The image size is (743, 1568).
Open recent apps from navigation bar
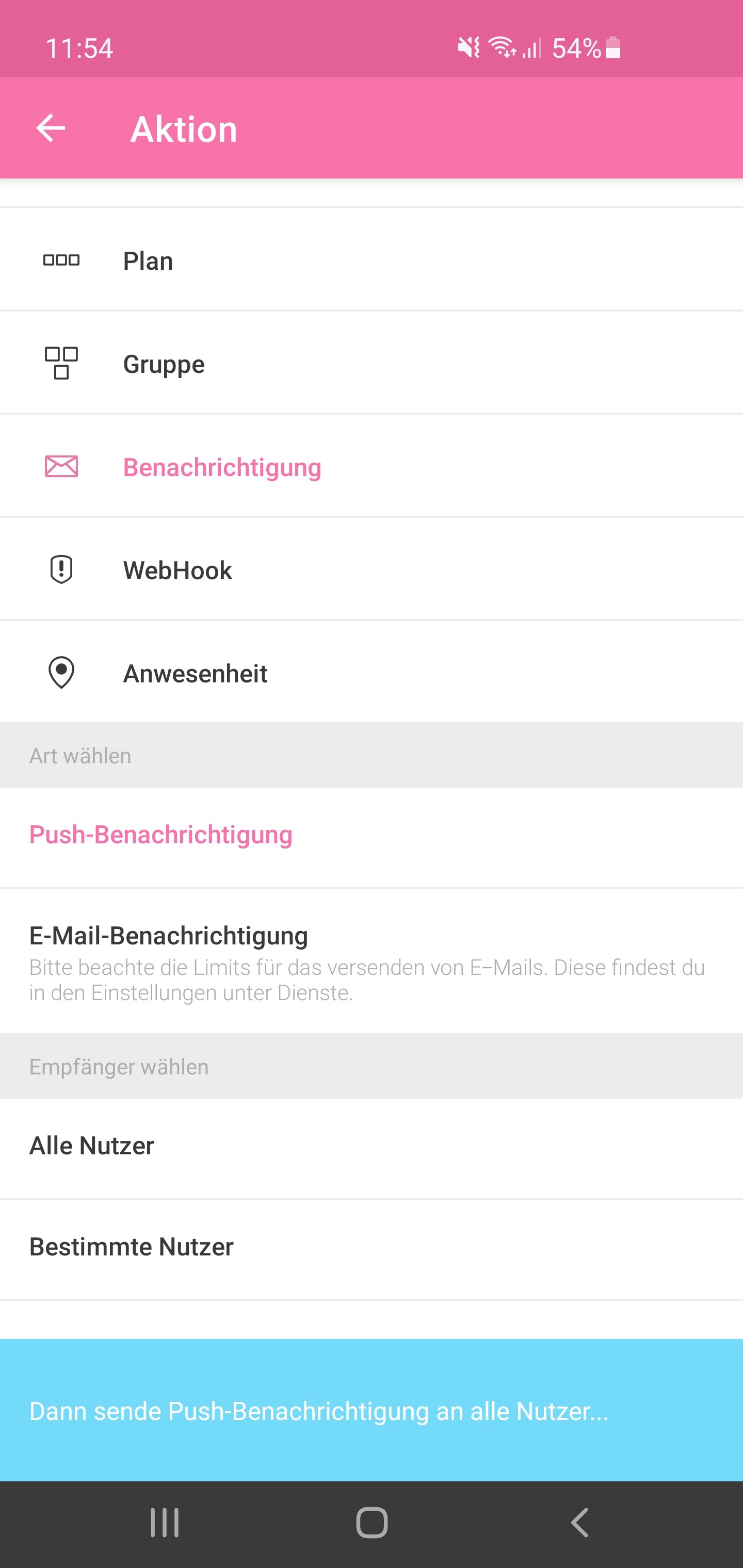(165, 1523)
